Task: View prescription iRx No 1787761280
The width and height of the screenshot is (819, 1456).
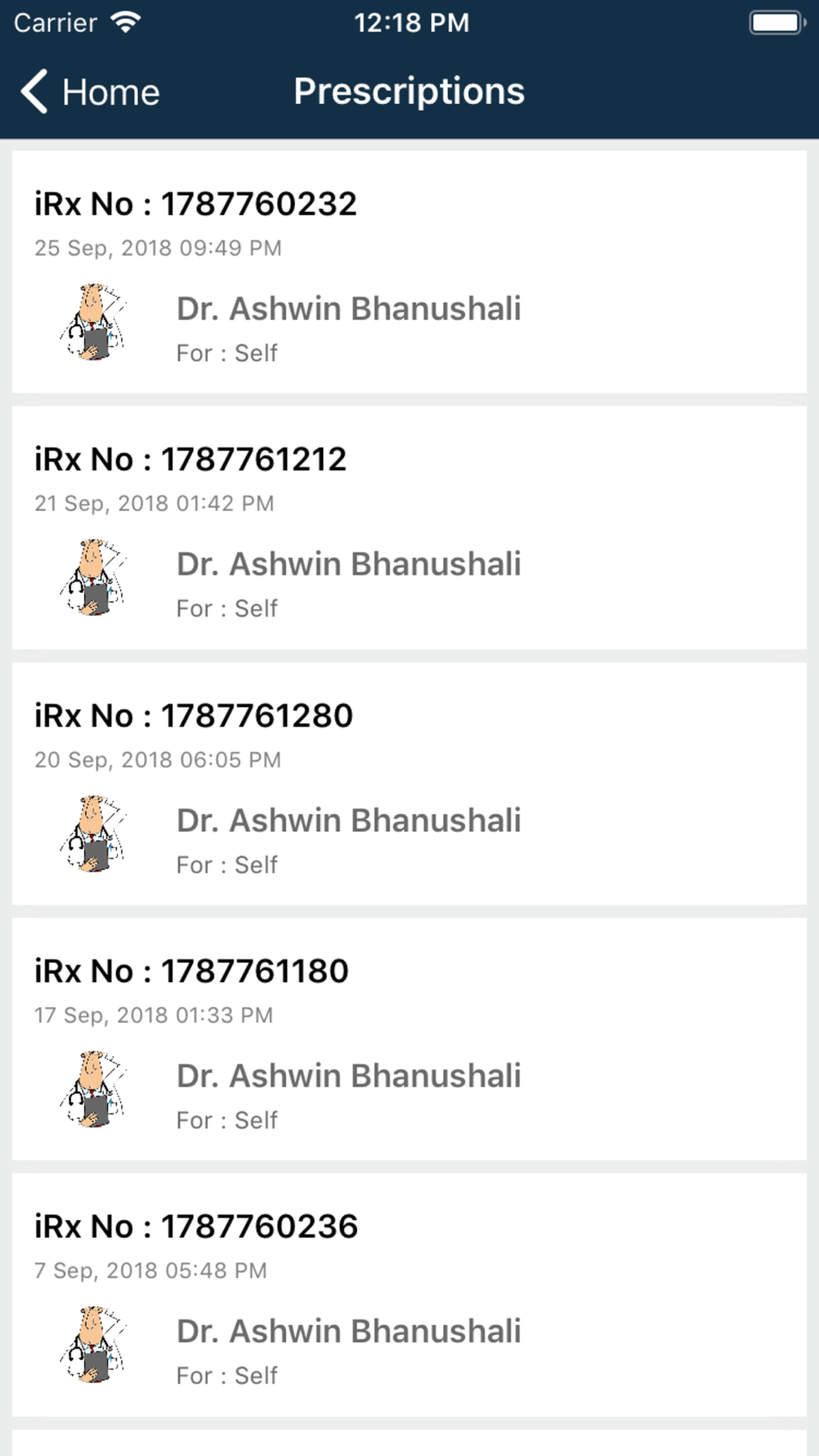Action: 409,784
